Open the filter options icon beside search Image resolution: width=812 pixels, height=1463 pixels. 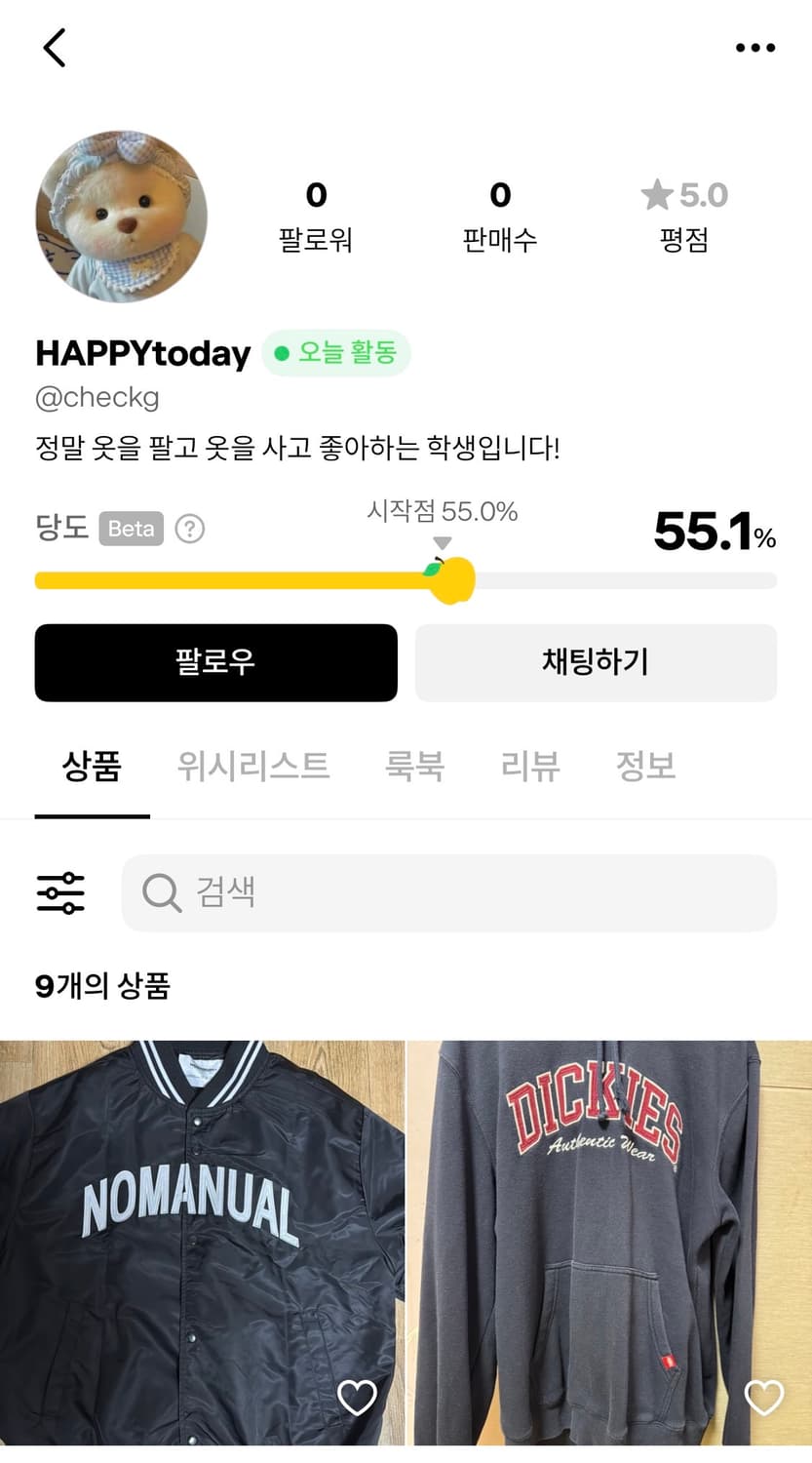[x=60, y=892]
